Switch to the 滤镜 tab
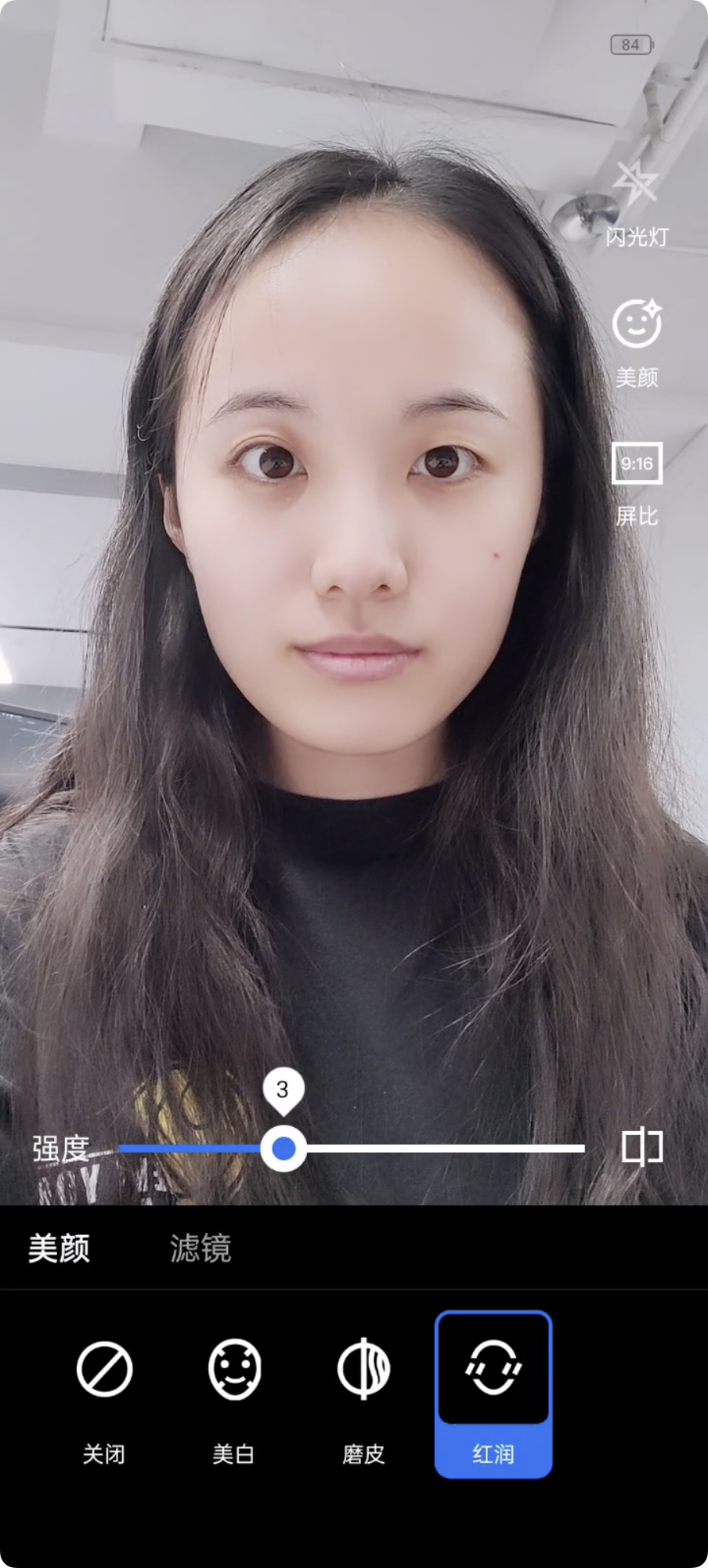Screen dimensions: 708x1568 coord(200,1248)
